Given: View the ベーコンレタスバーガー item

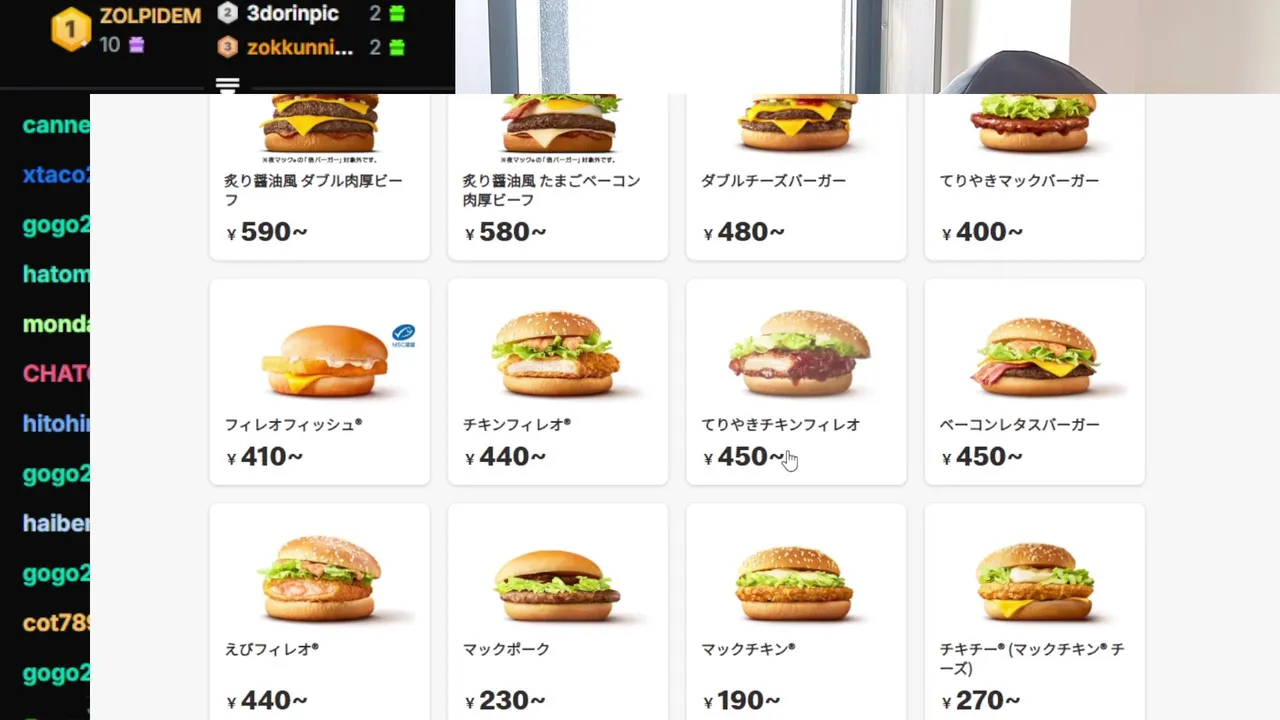Looking at the screenshot, I should click(x=1034, y=380).
